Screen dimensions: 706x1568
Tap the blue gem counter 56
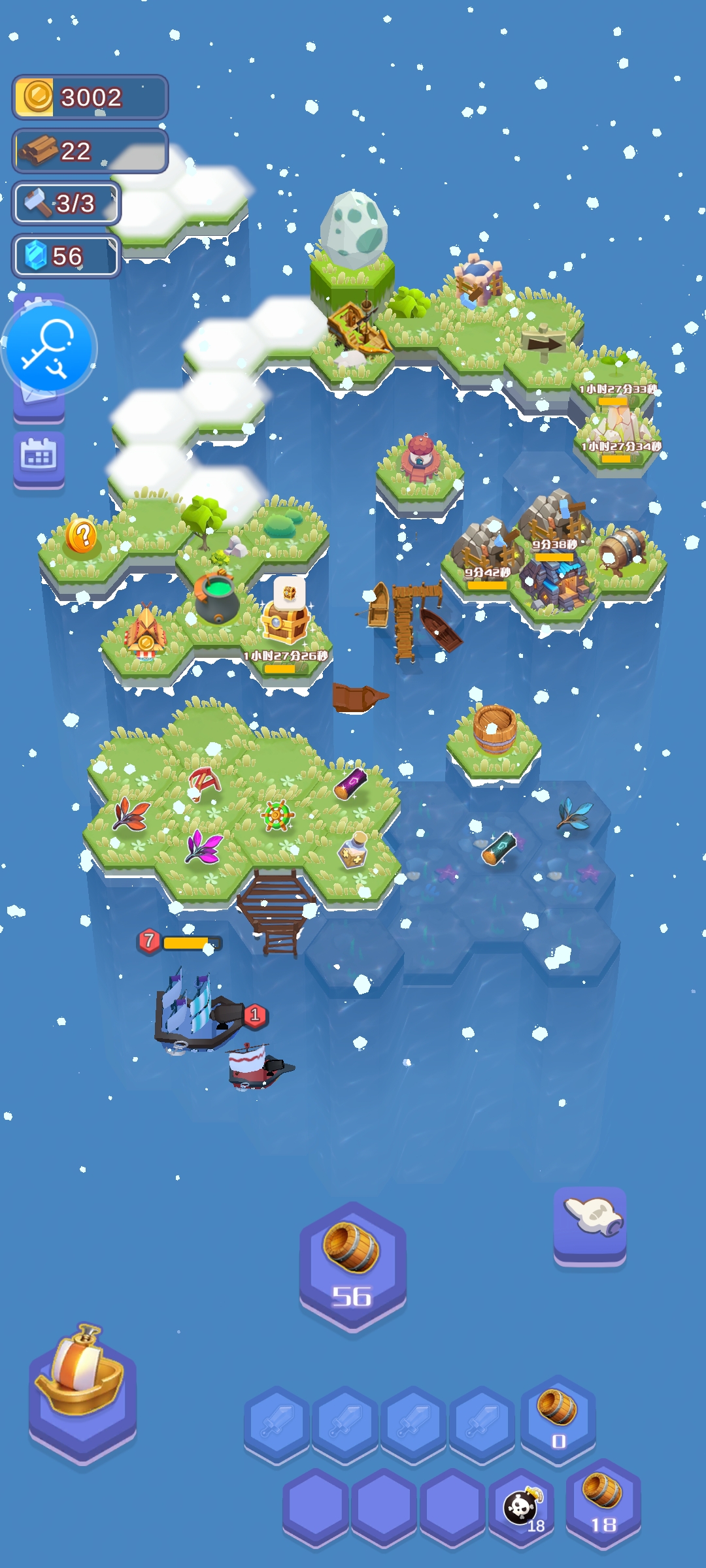(x=66, y=256)
